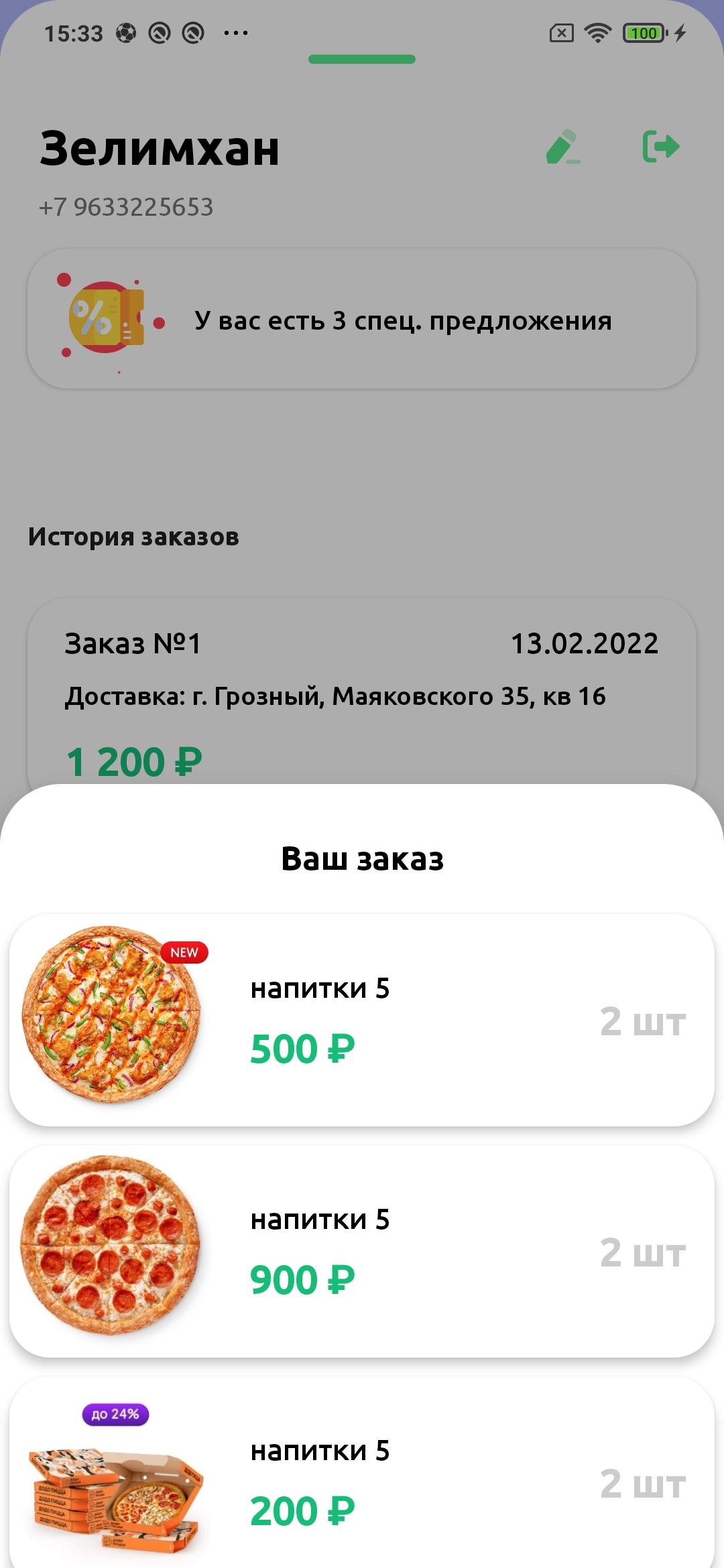Tap the green logout icon

tap(661, 147)
